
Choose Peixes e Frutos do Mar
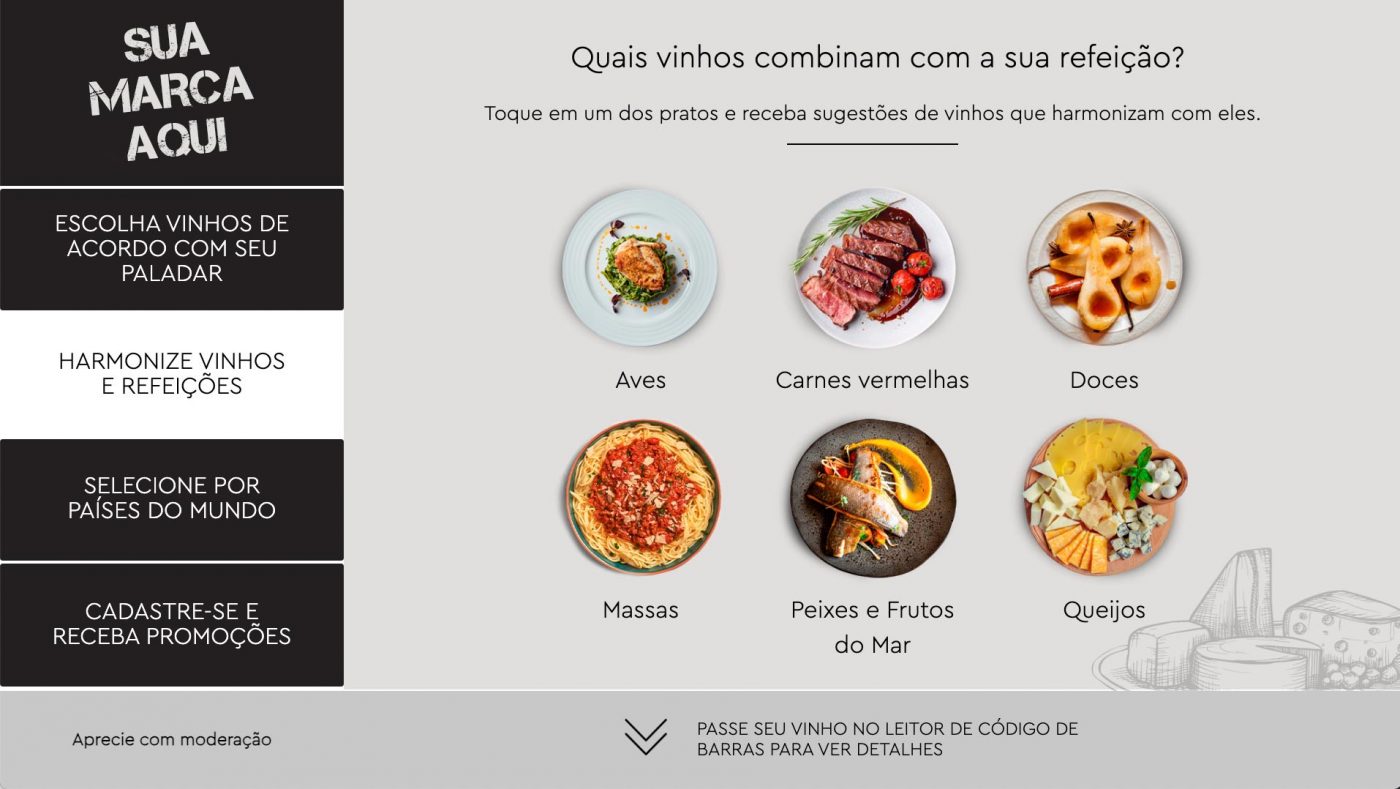click(x=873, y=497)
